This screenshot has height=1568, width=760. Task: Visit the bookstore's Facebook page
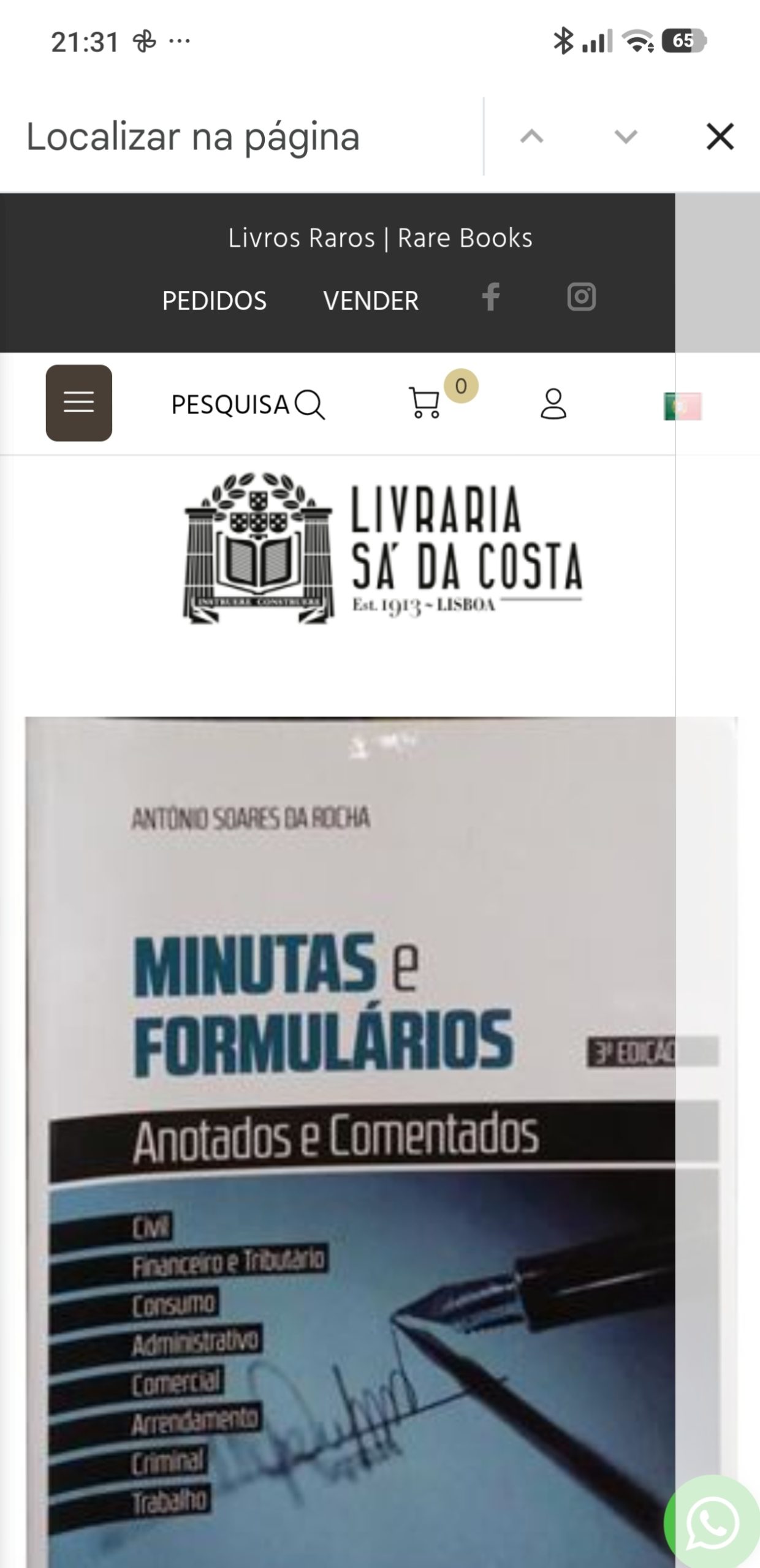coord(491,297)
